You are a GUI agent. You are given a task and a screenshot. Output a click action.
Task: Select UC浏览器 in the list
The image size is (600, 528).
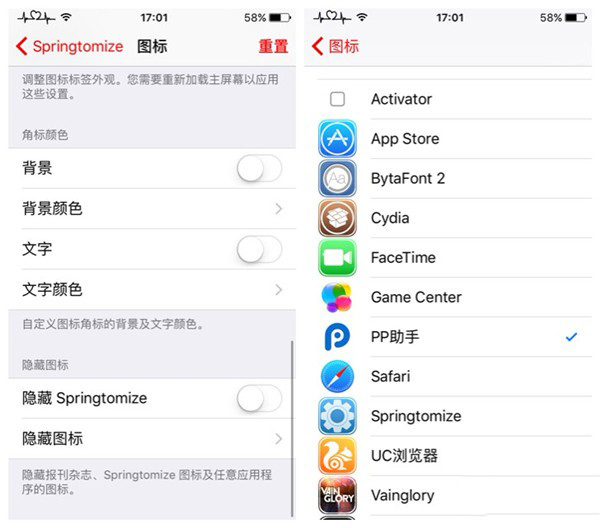450,456
